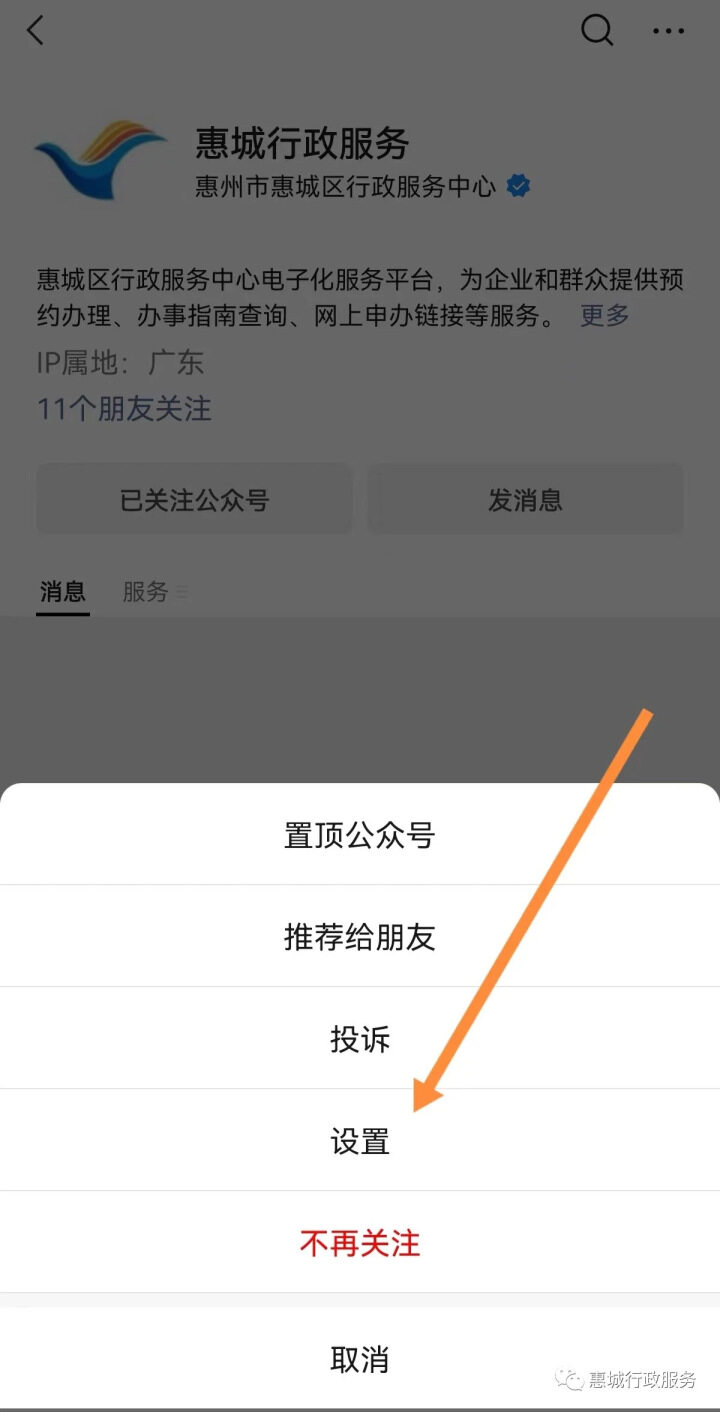Open the 投诉 complaint option
This screenshot has height=1412, width=720.
coord(360,1039)
